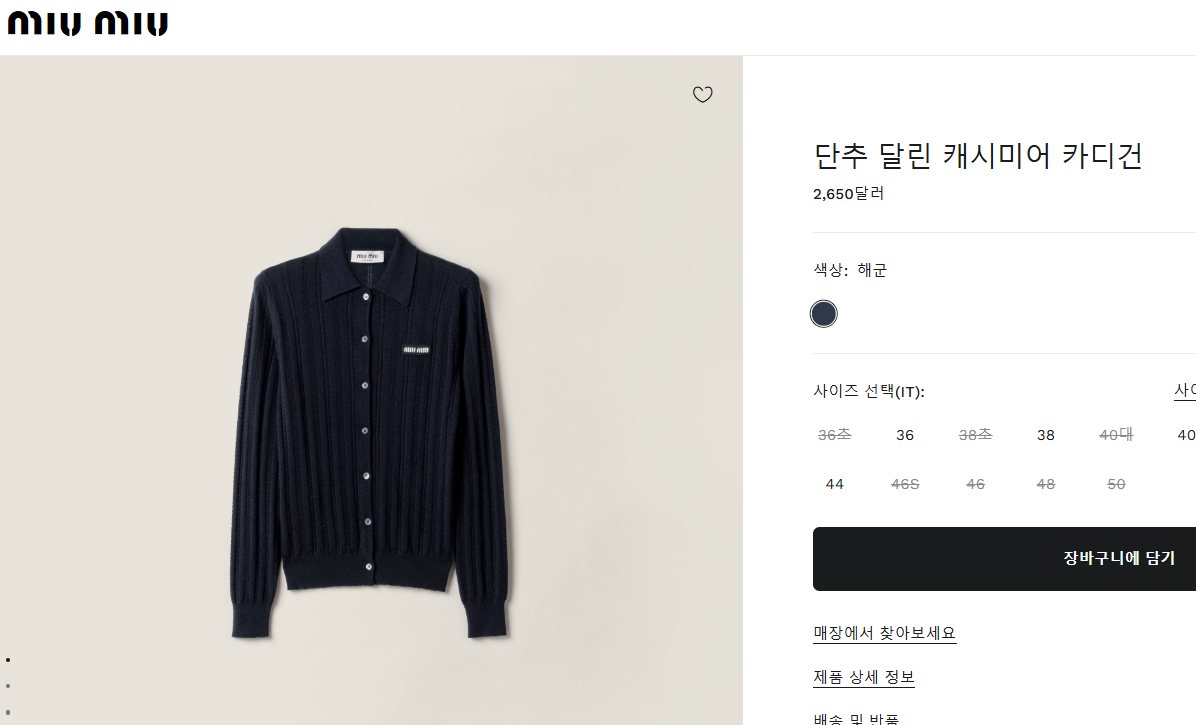Pick size 38

tap(1046, 435)
